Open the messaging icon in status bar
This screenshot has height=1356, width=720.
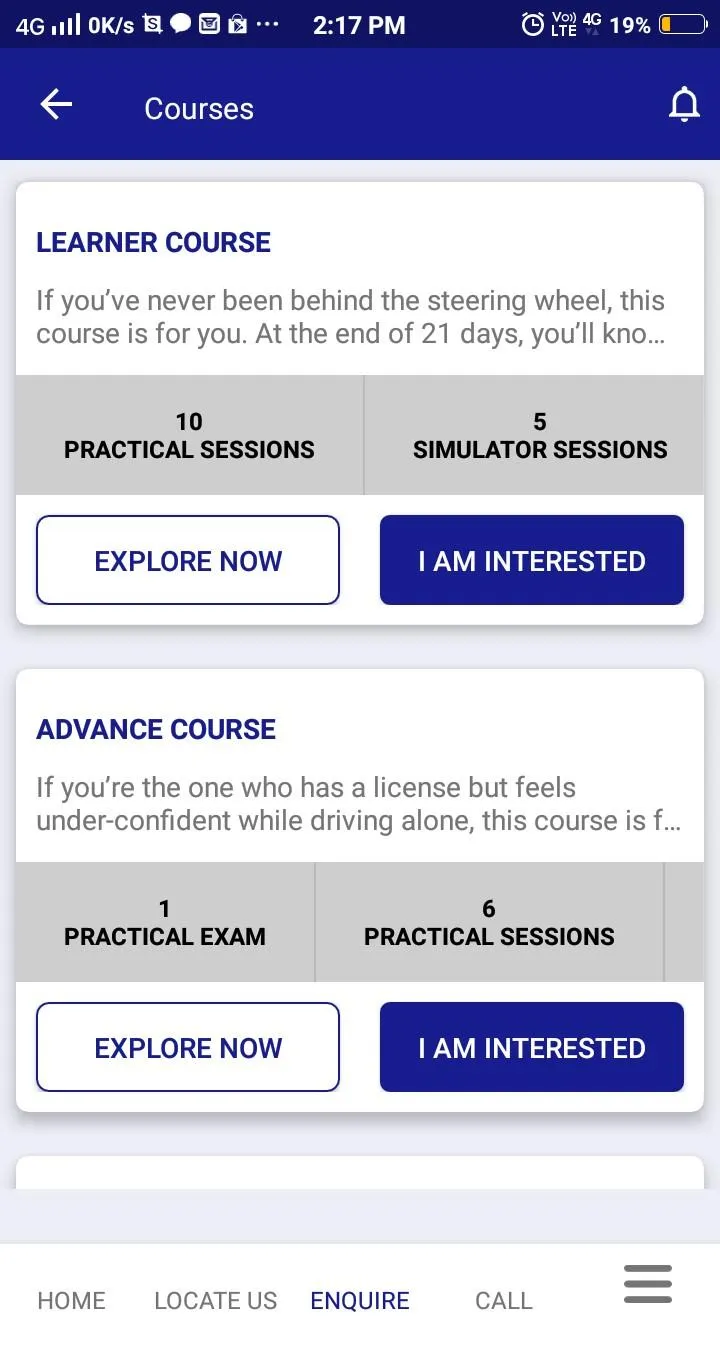click(180, 25)
